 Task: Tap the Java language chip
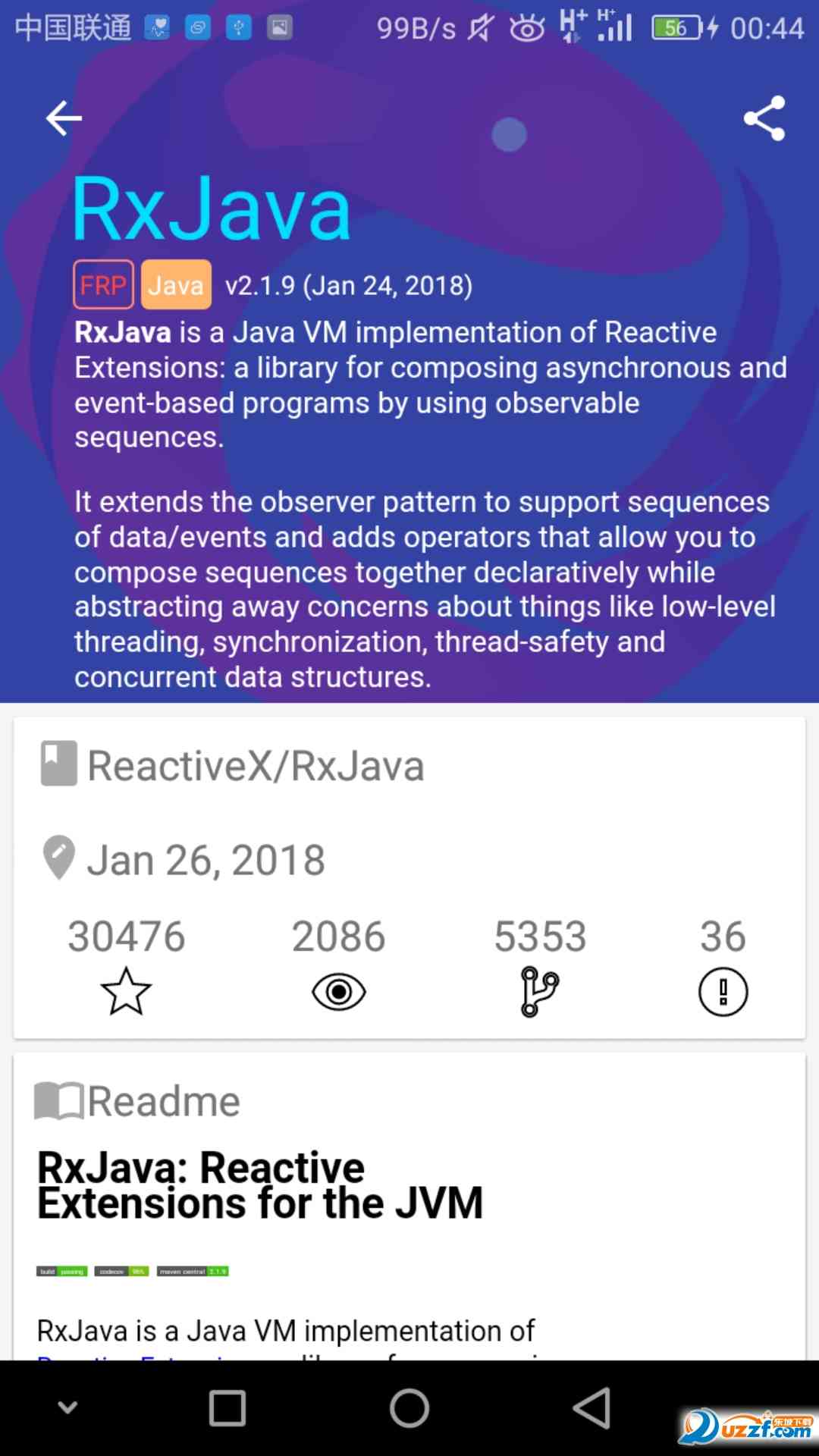[x=176, y=285]
